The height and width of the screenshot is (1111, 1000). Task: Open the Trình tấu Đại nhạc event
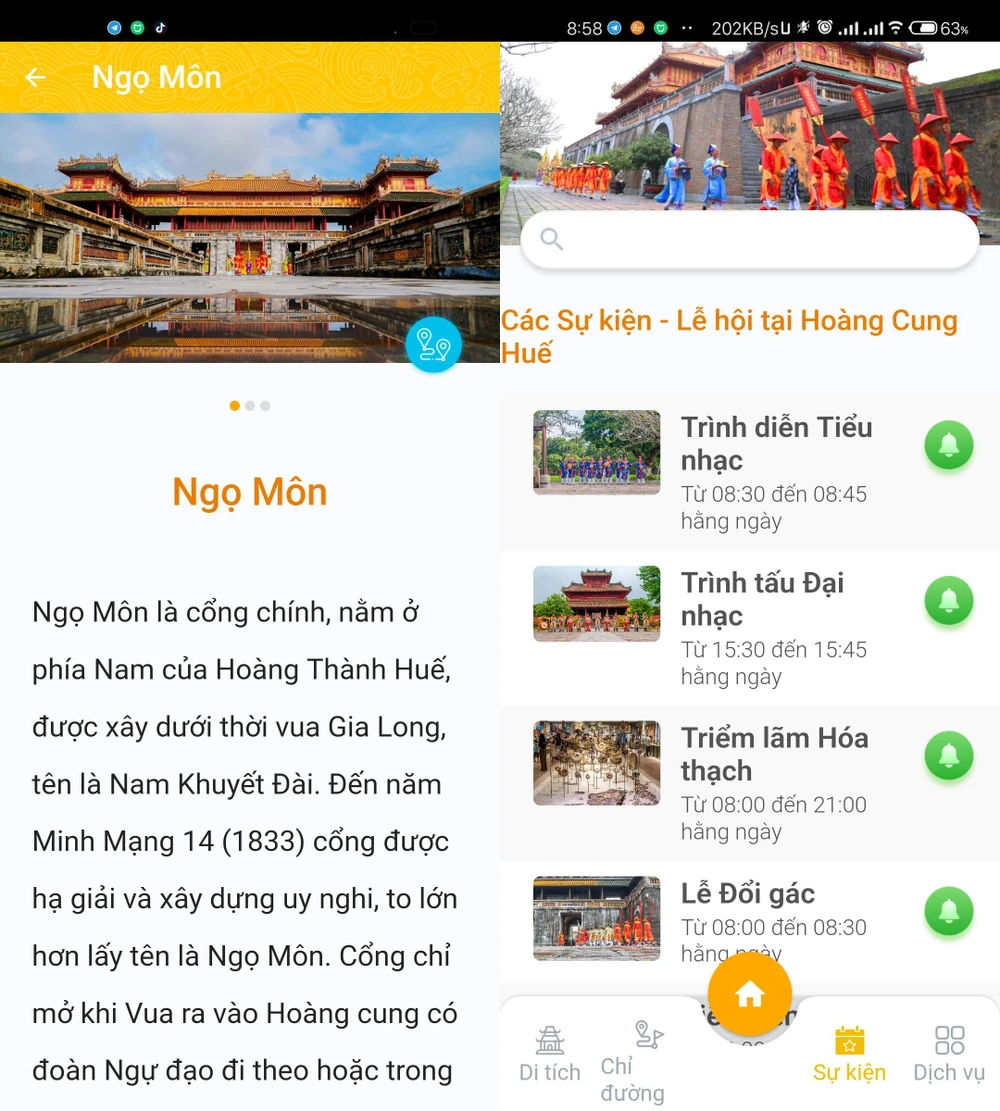[x=762, y=599]
